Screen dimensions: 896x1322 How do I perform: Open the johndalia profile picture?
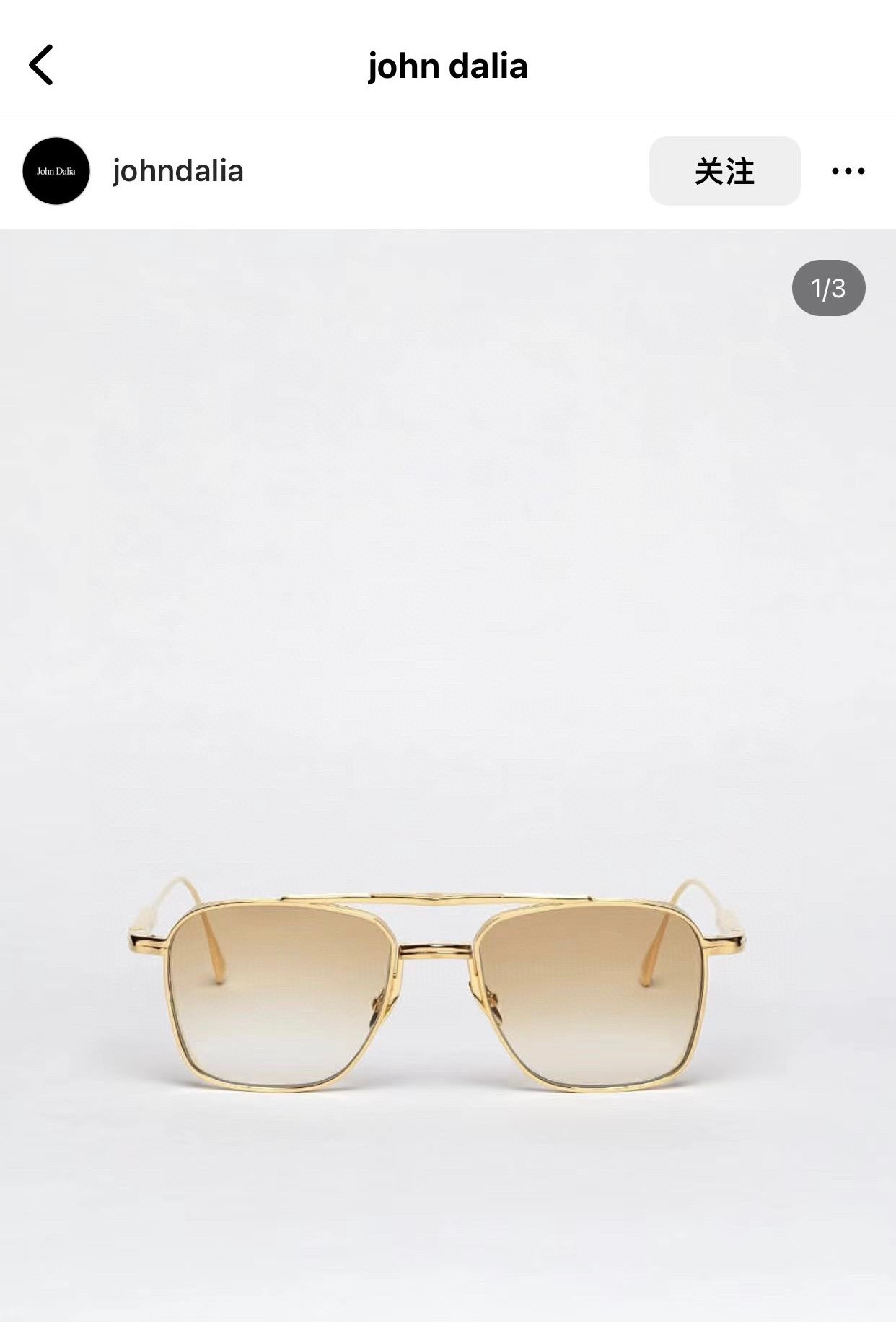(56, 171)
